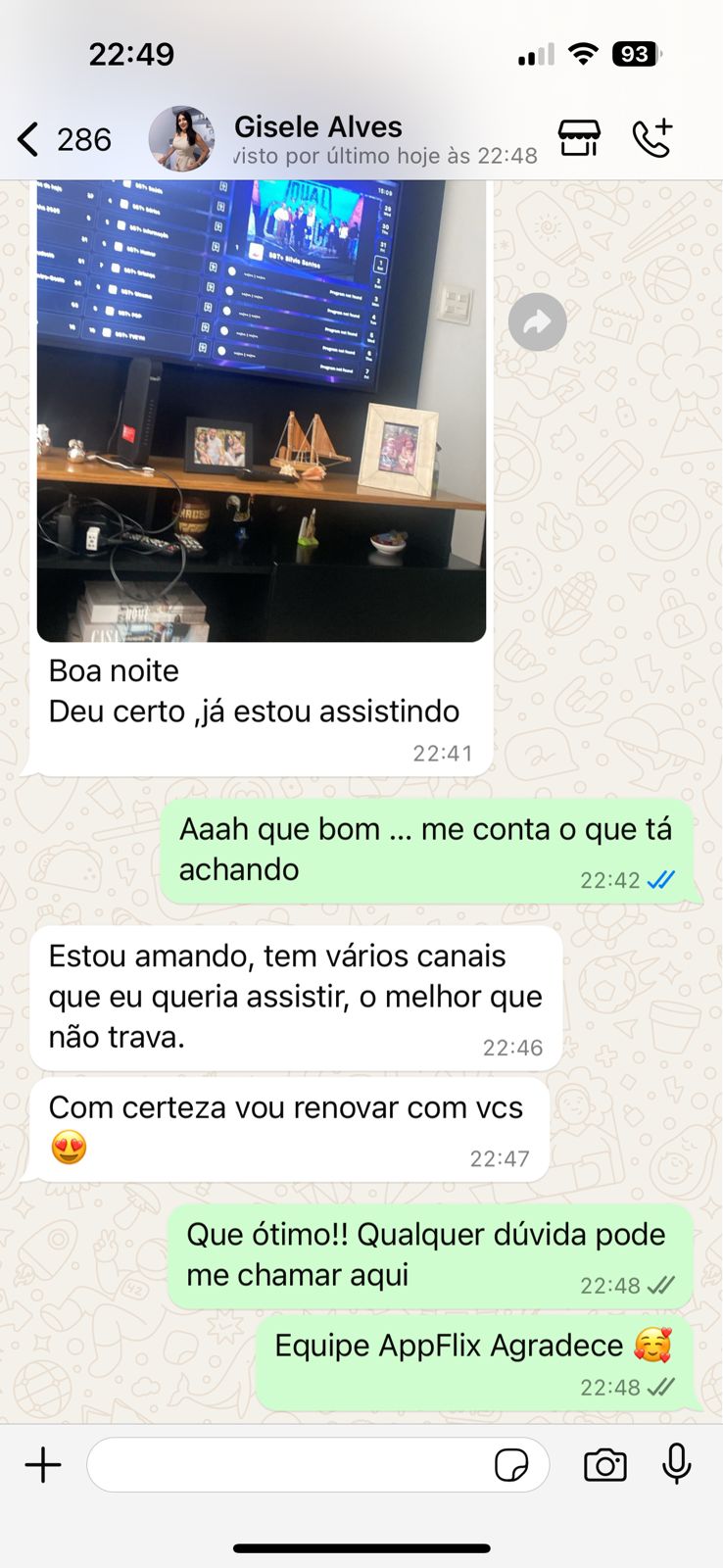Open the camera from the message bar
The image size is (723, 1568).
point(604,1464)
